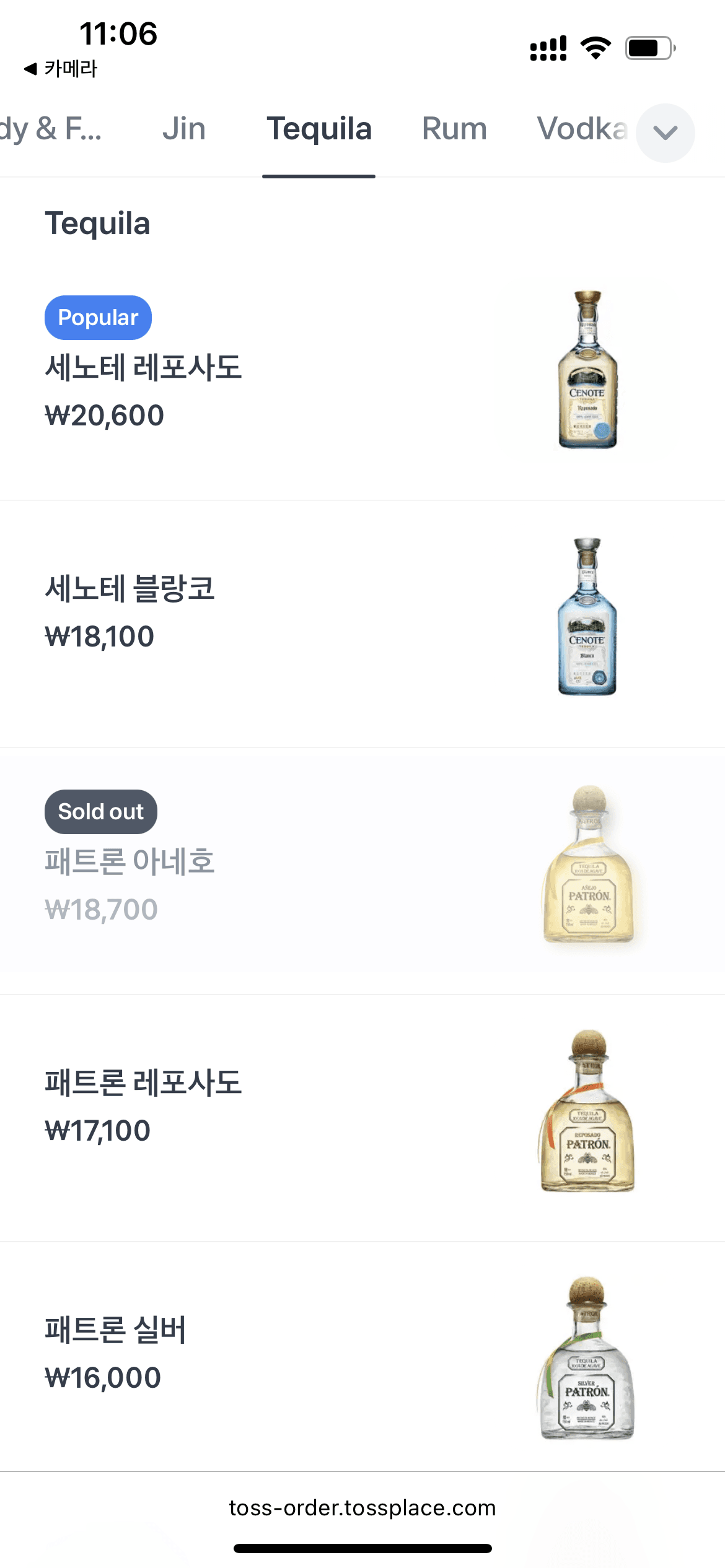Tap the Sold out badge on 패트론 아네호
This screenshot has width=725, height=1568.
100,811
